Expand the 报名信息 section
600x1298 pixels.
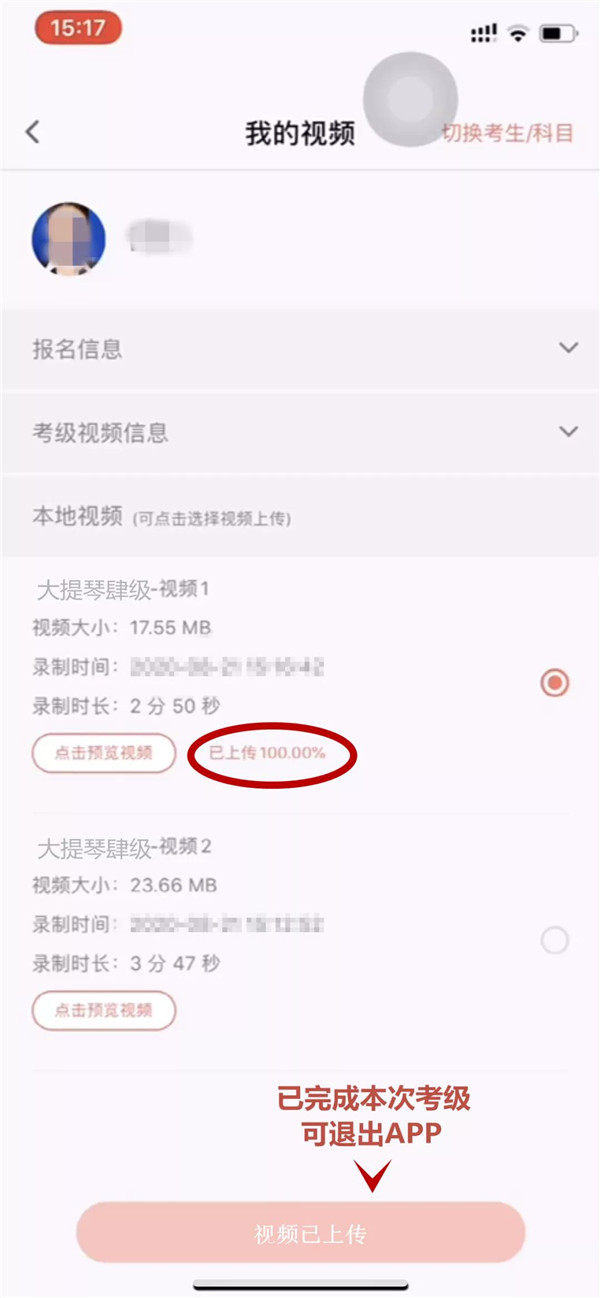[300, 349]
